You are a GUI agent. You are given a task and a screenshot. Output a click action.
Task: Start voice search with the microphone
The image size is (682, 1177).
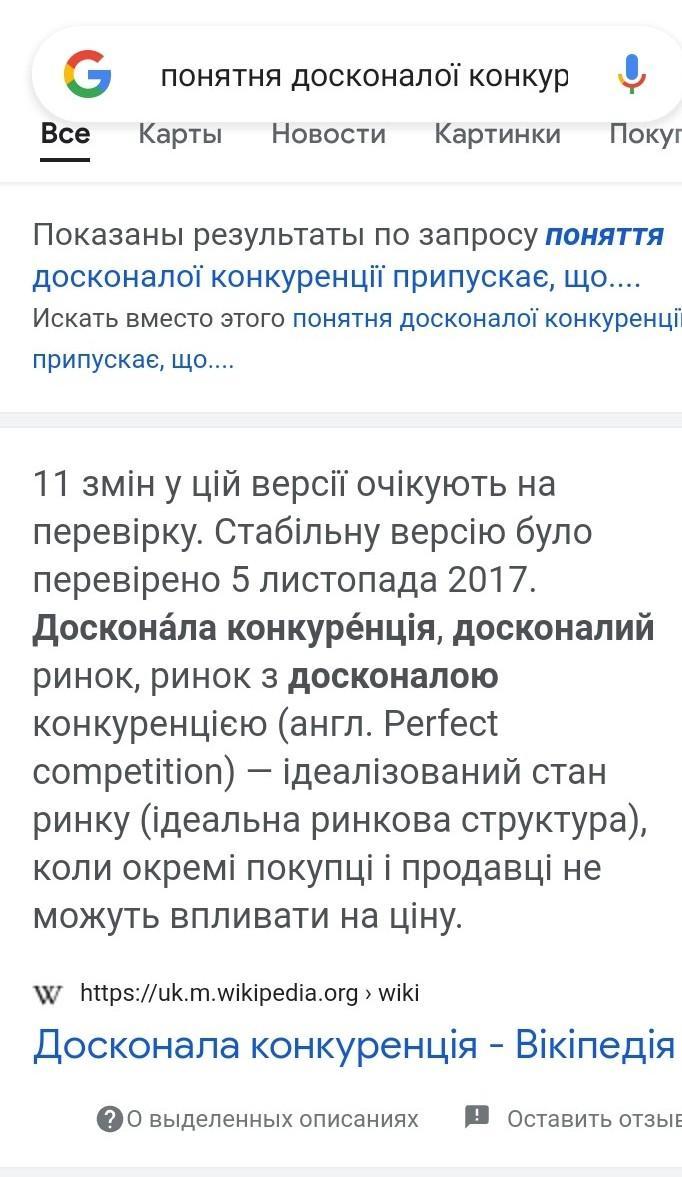[x=631, y=75]
